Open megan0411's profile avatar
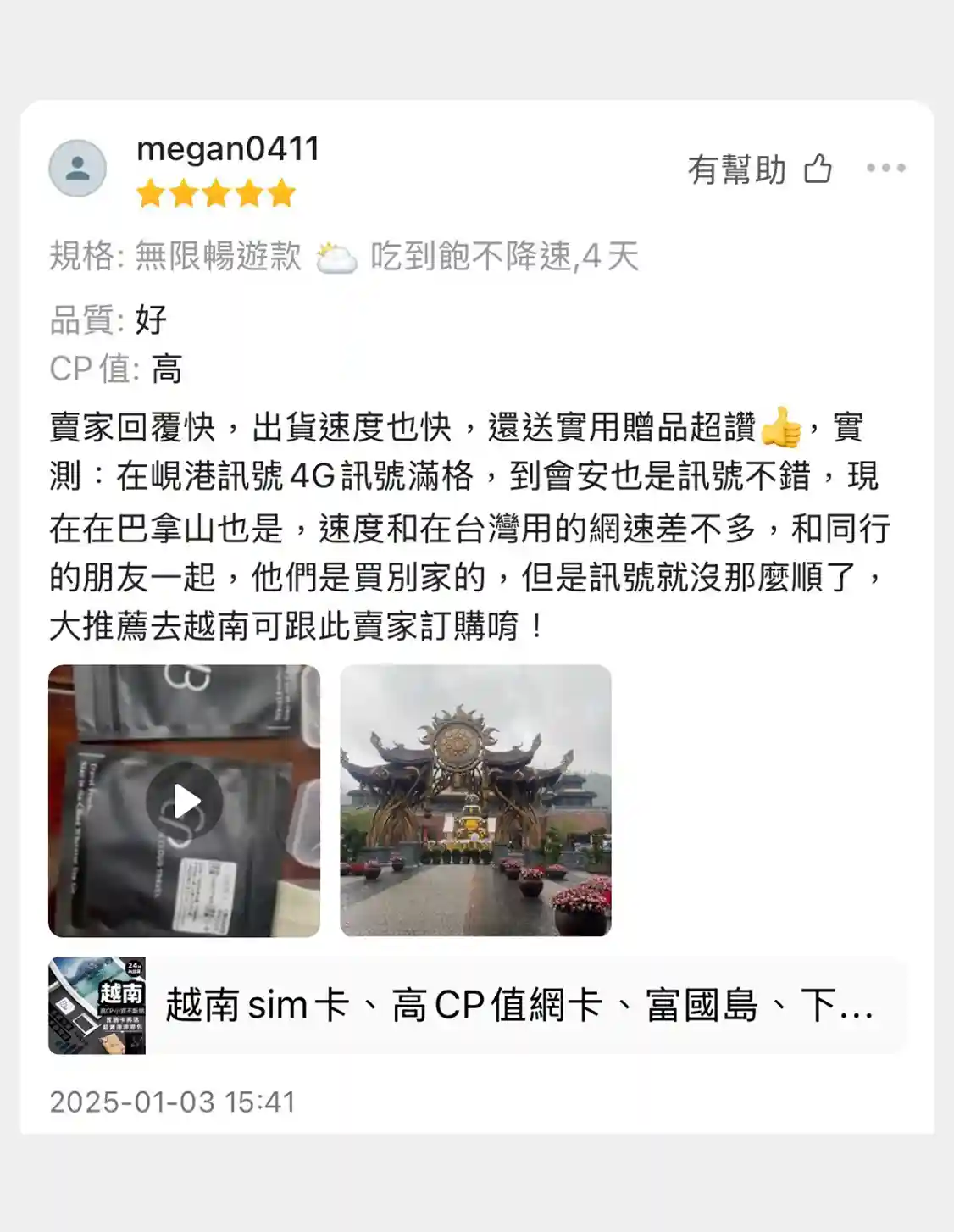The width and height of the screenshot is (954, 1232). (78, 169)
